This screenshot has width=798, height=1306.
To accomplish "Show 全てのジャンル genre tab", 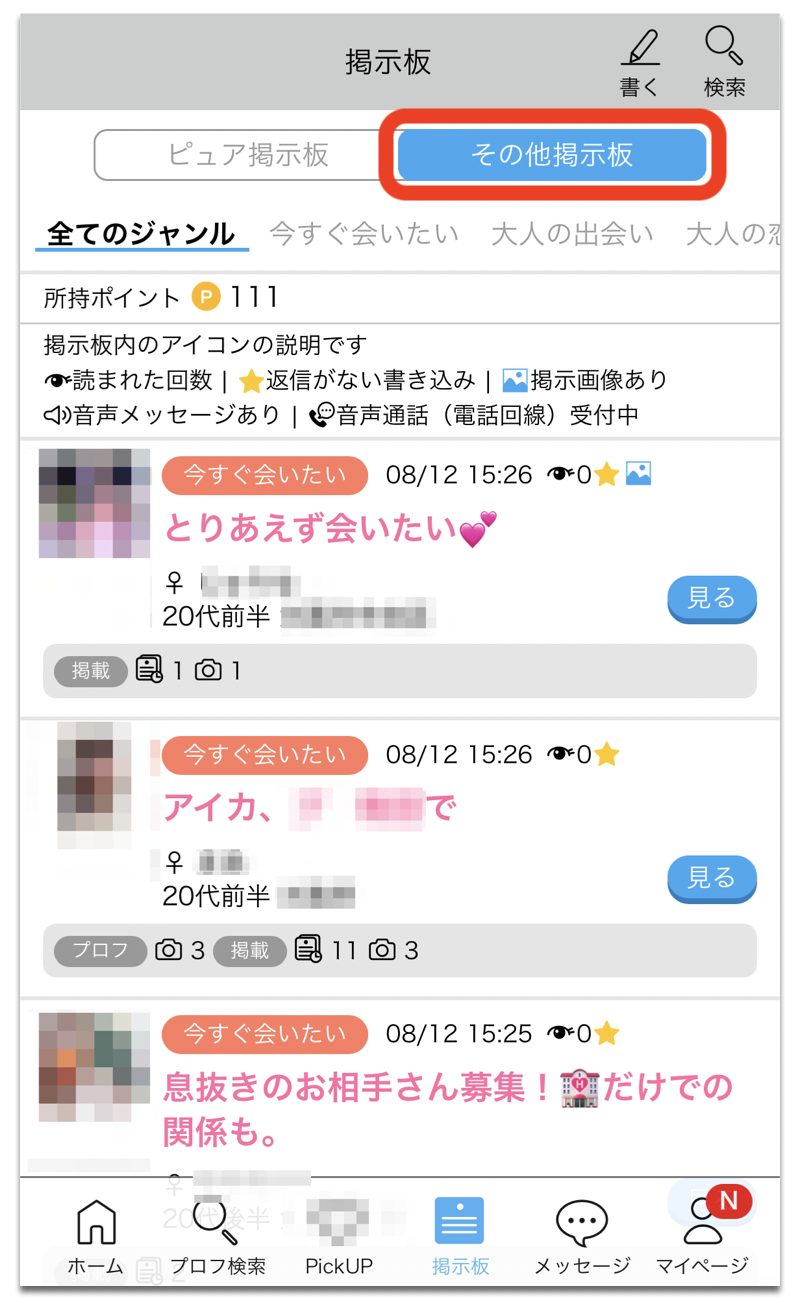I will click(x=141, y=234).
